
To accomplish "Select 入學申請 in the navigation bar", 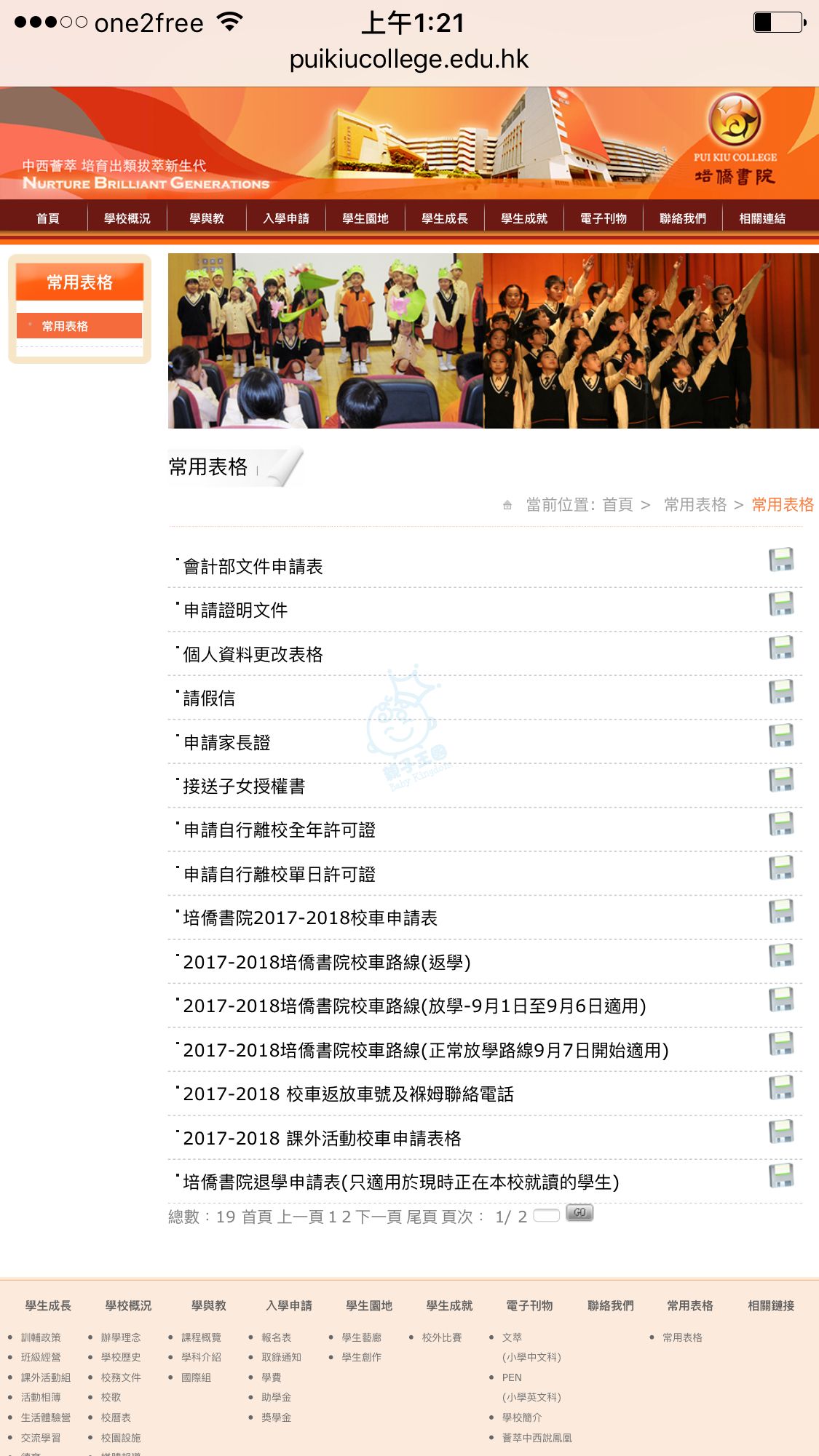I will pos(285,218).
